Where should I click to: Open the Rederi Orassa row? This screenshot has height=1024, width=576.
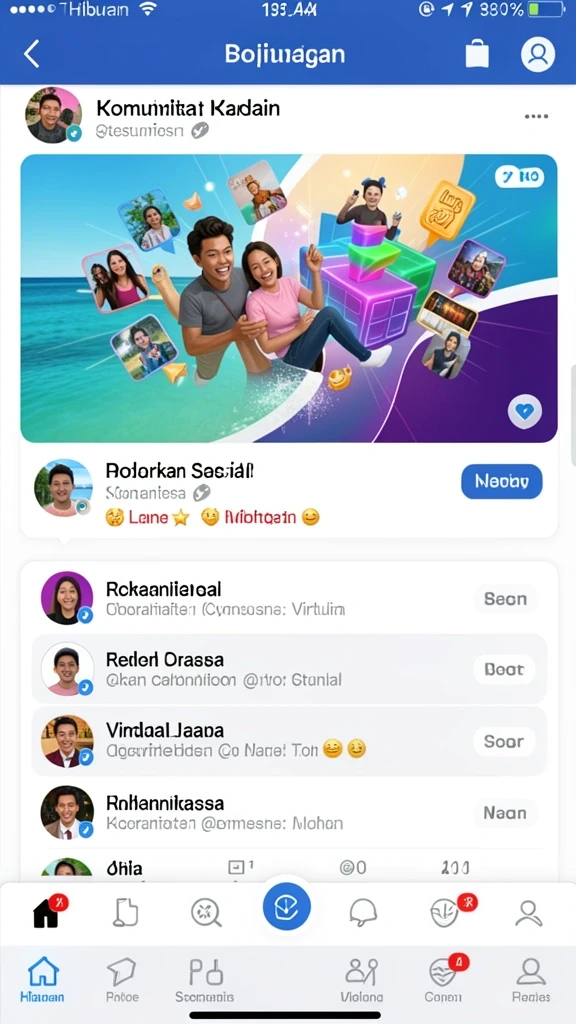289,669
